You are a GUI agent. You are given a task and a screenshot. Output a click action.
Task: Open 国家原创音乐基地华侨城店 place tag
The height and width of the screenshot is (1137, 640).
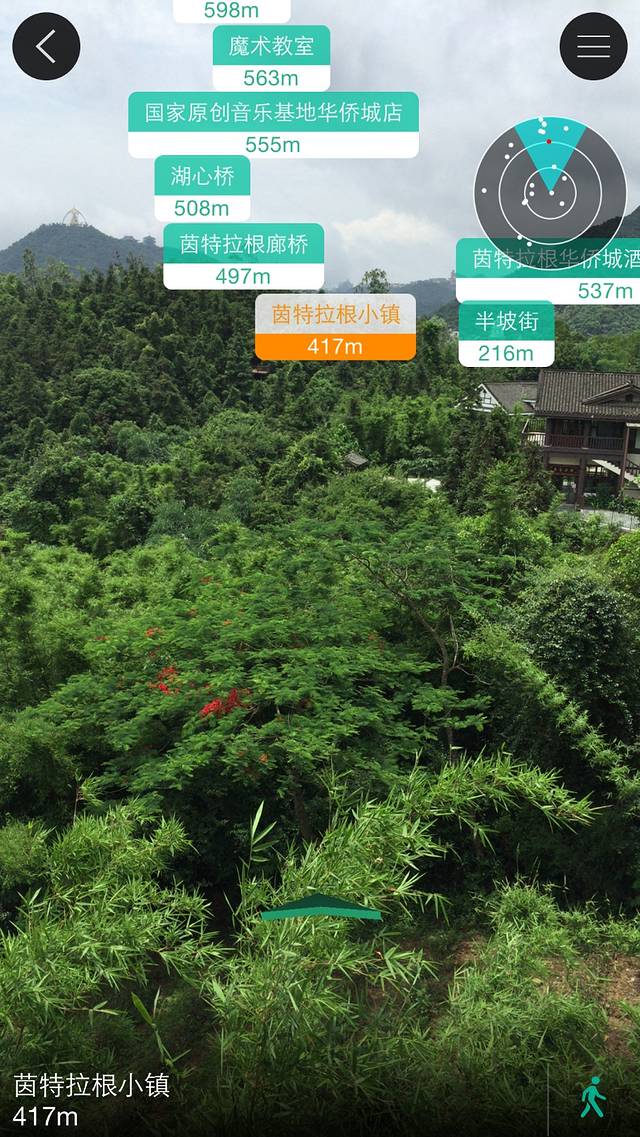tap(273, 125)
